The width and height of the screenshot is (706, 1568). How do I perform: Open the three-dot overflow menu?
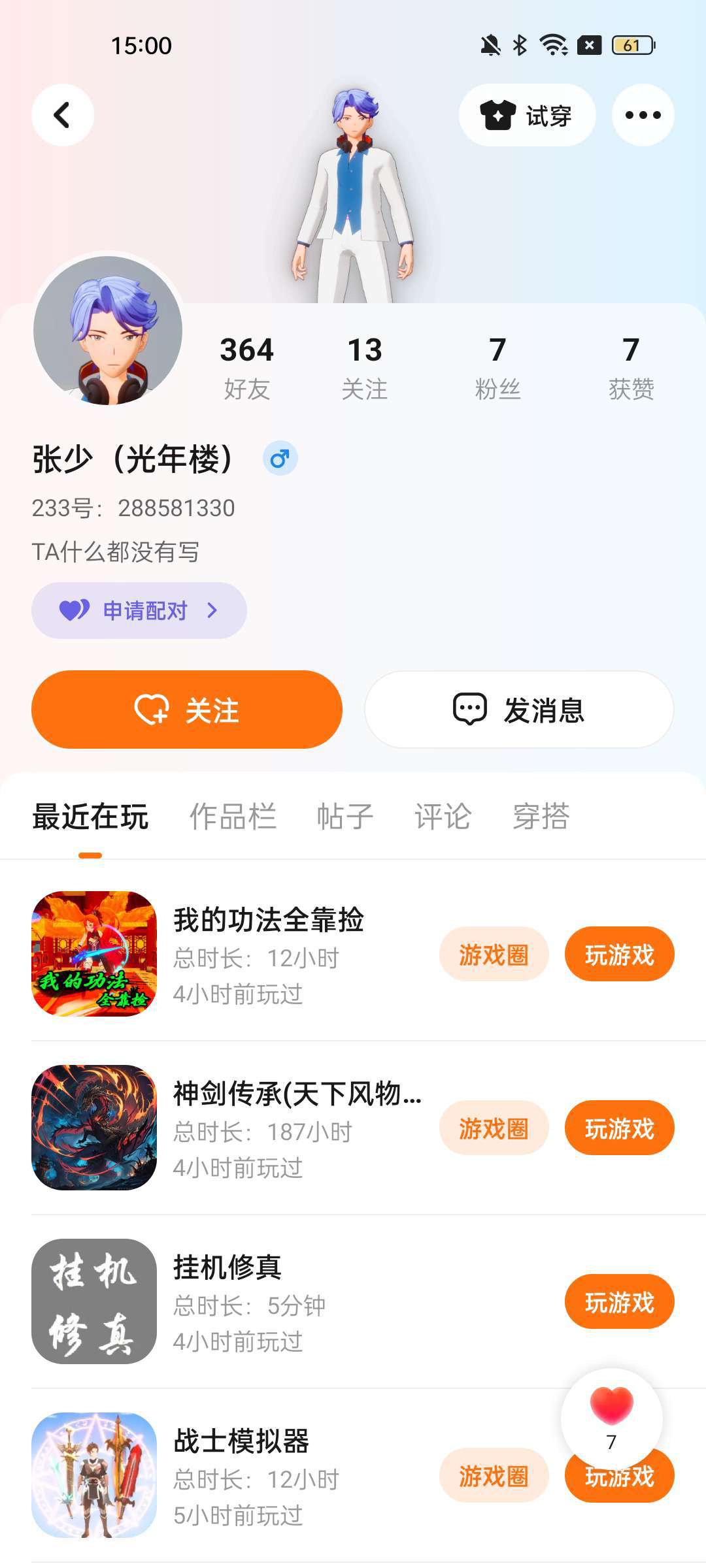click(643, 115)
